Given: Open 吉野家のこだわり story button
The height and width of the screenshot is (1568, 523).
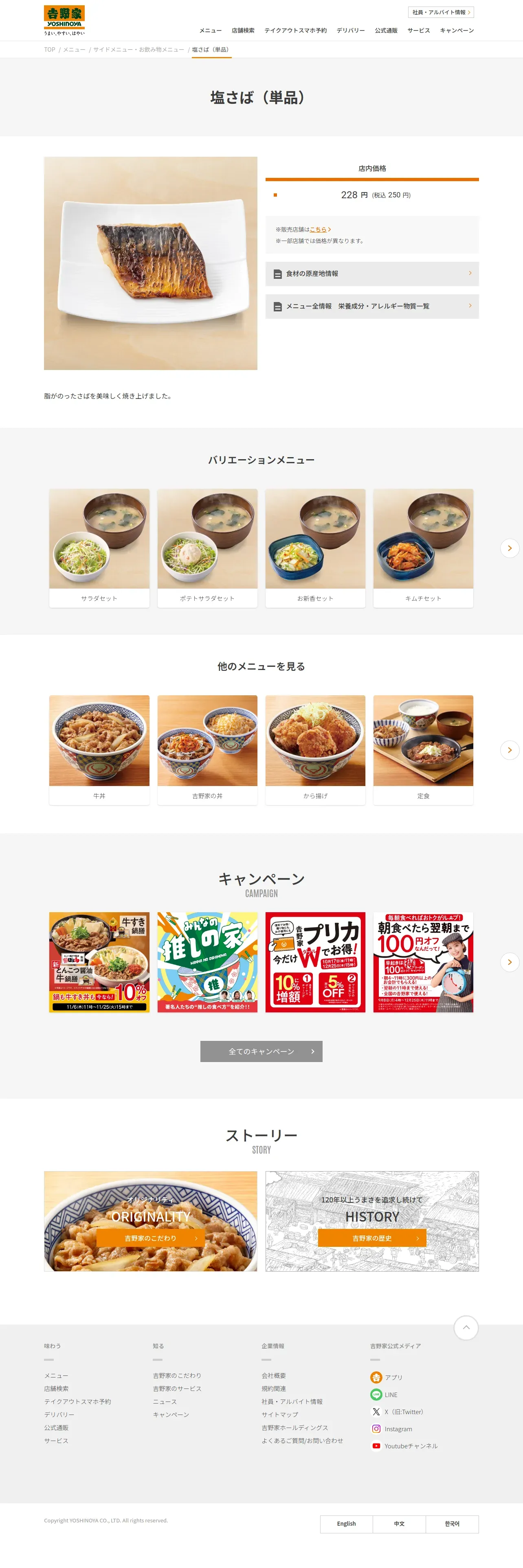Looking at the screenshot, I should [x=150, y=1238].
